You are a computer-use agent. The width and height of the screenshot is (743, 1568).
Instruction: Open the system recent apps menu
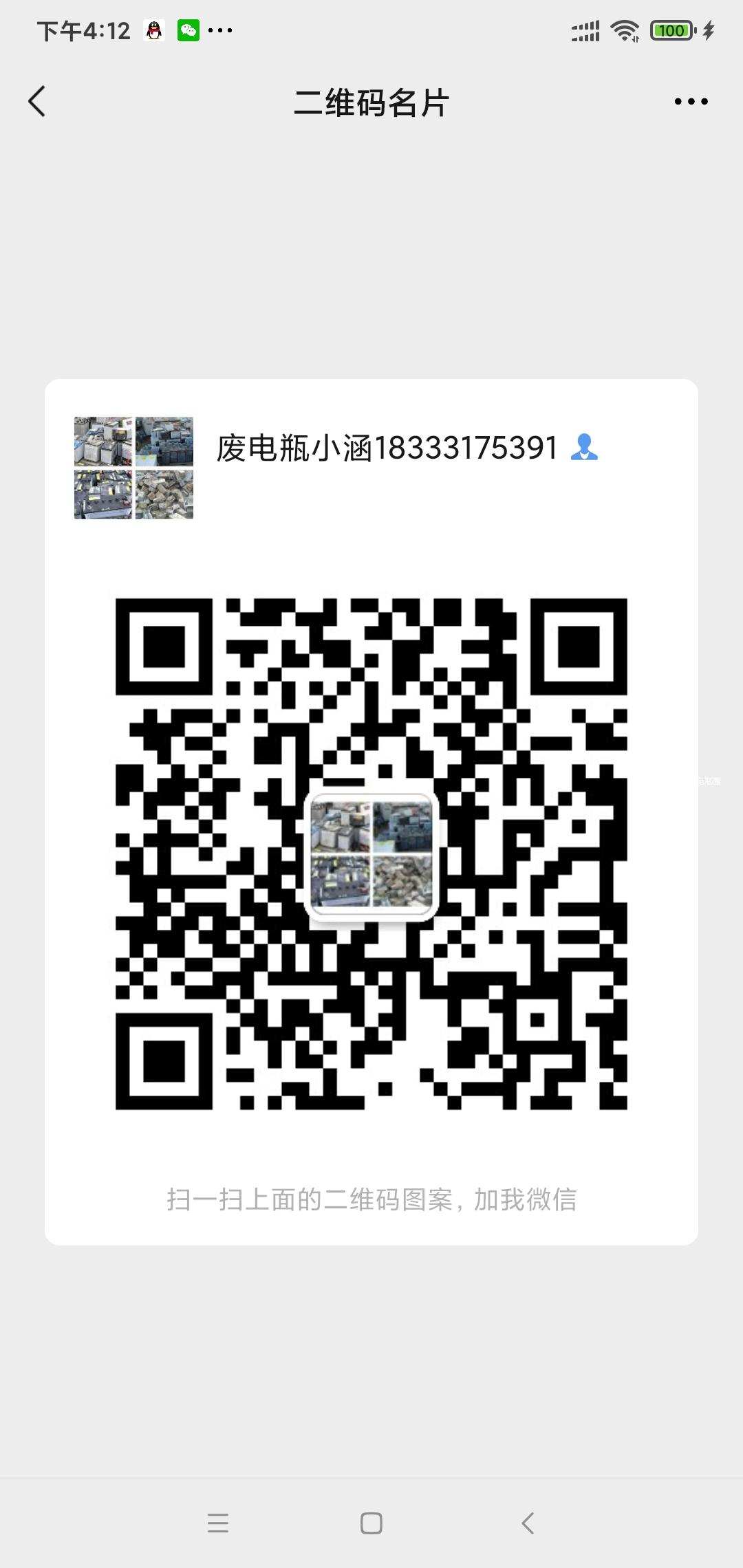click(218, 1523)
